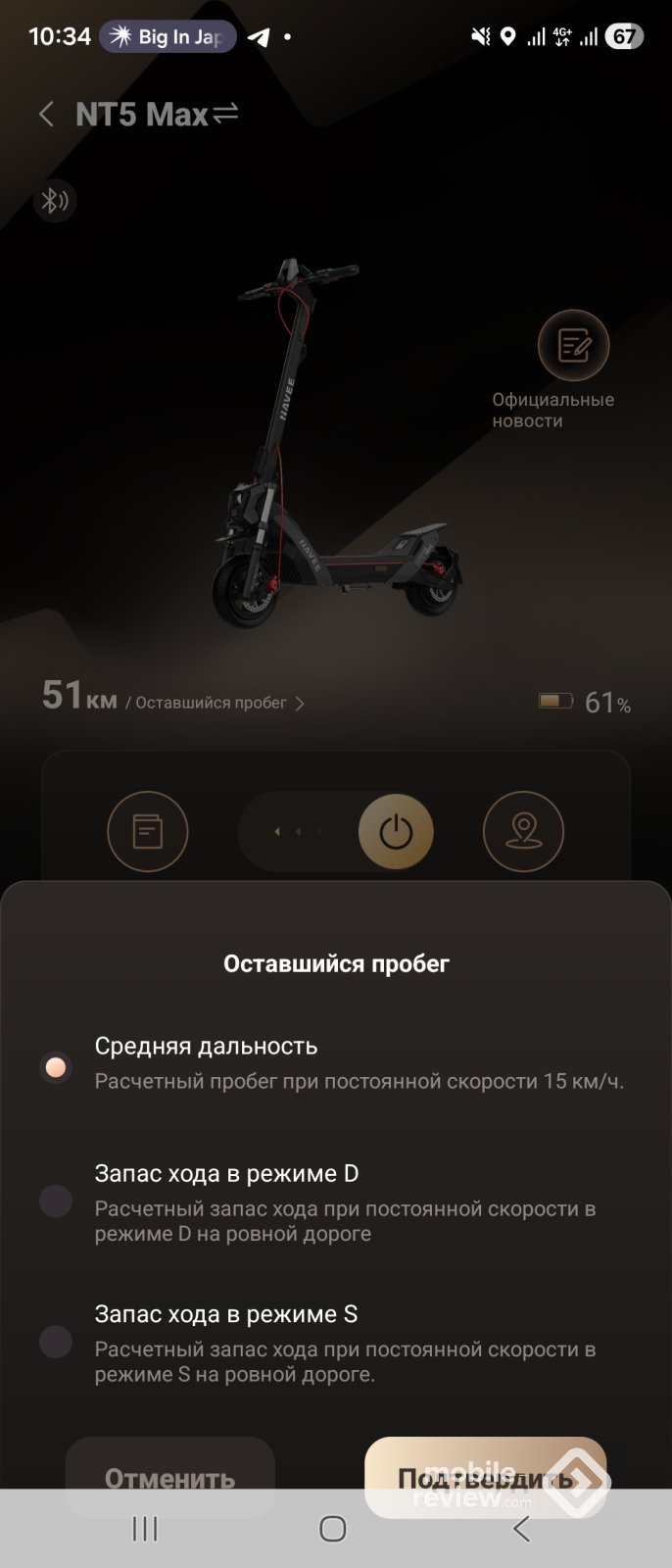Open the ride records document icon
Image resolution: width=672 pixels, height=1568 pixels.
[147, 832]
